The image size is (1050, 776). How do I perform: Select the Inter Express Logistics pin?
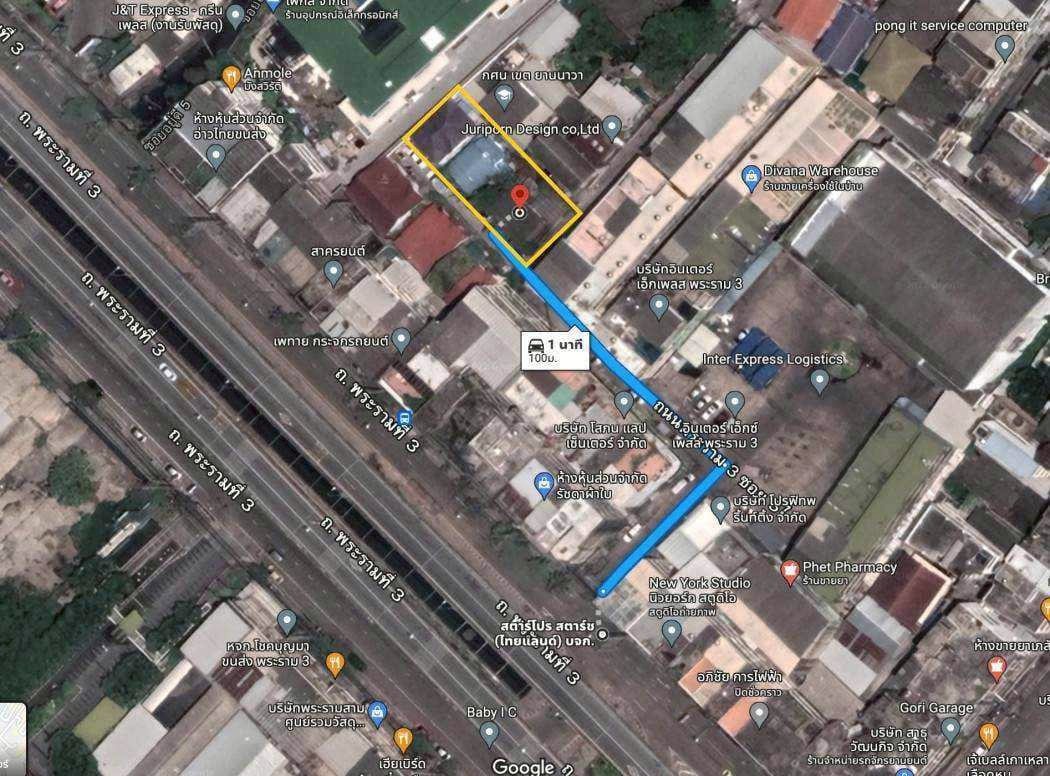(x=819, y=379)
